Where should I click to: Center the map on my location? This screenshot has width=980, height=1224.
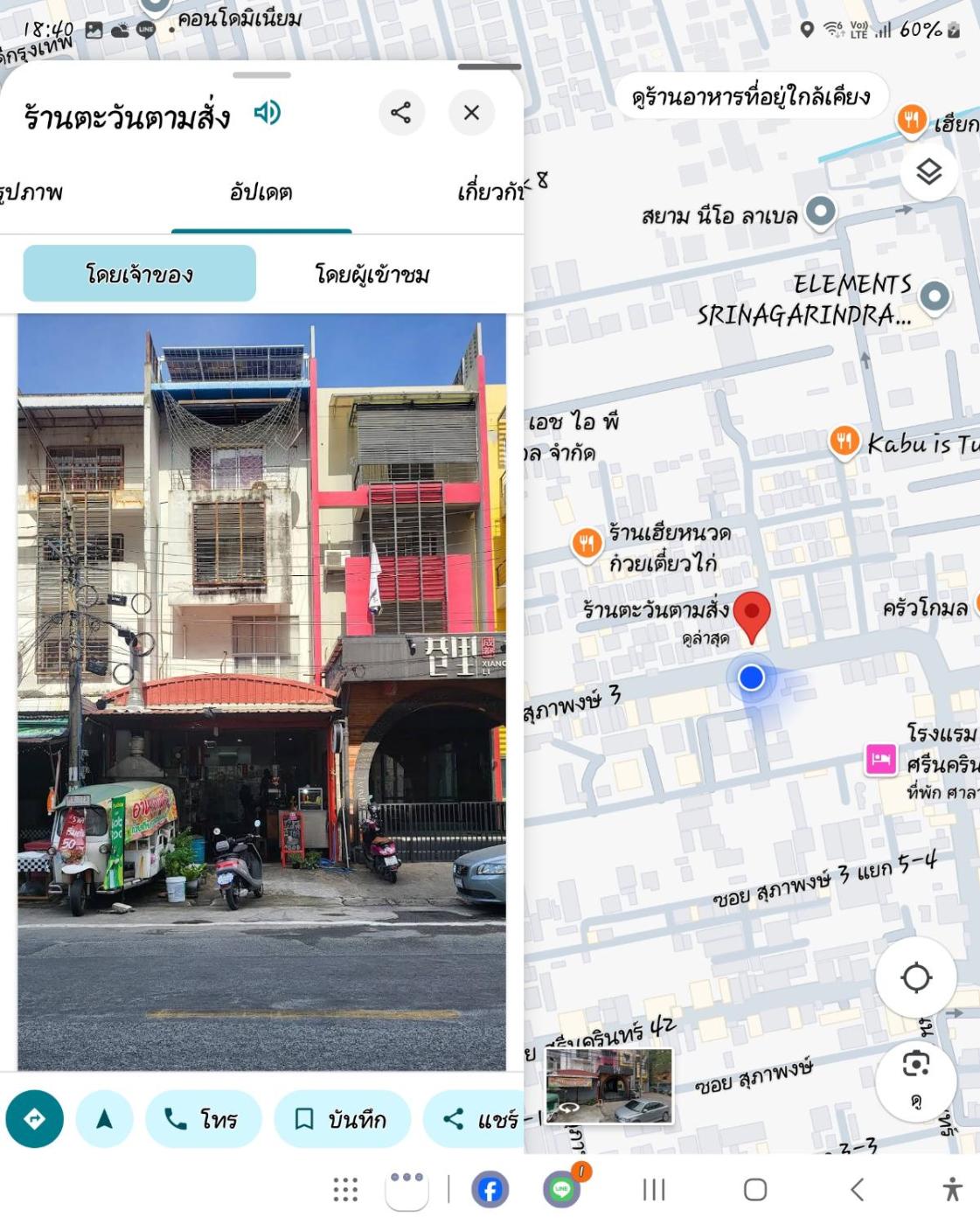[916, 977]
